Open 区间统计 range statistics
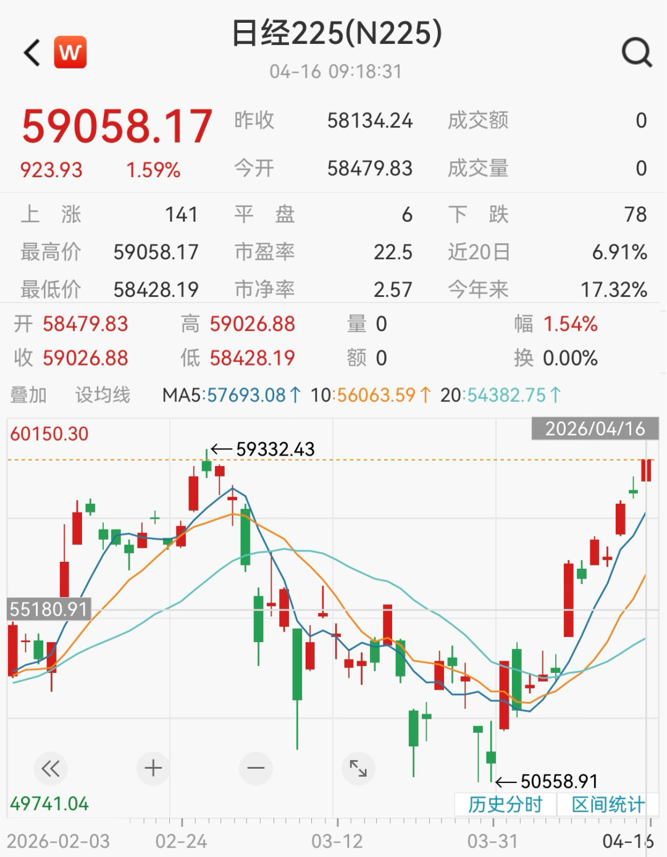Screen dimensions: 667x857 click(608, 804)
